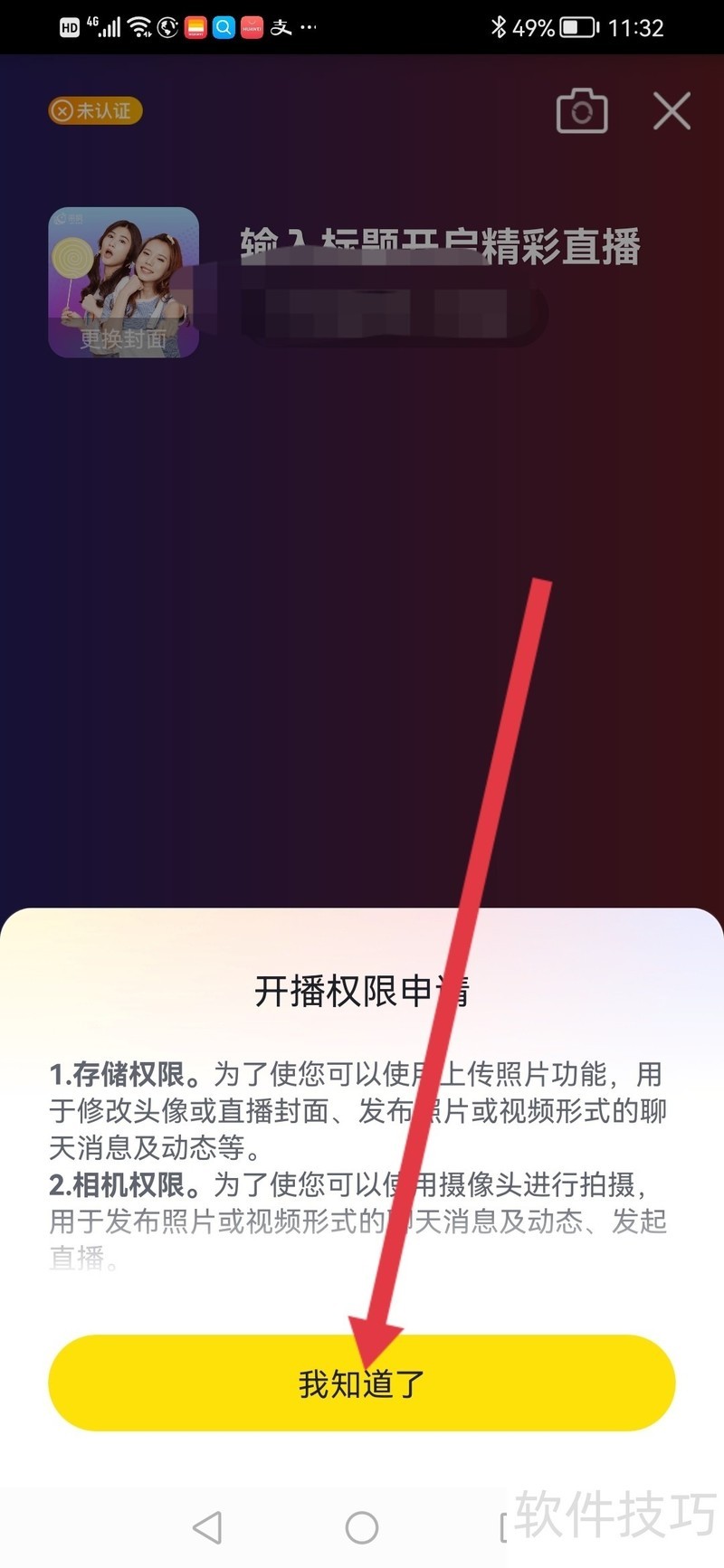The image size is (724, 1568).
Task: Switch the camera with the camera icon
Action: (x=581, y=111)
